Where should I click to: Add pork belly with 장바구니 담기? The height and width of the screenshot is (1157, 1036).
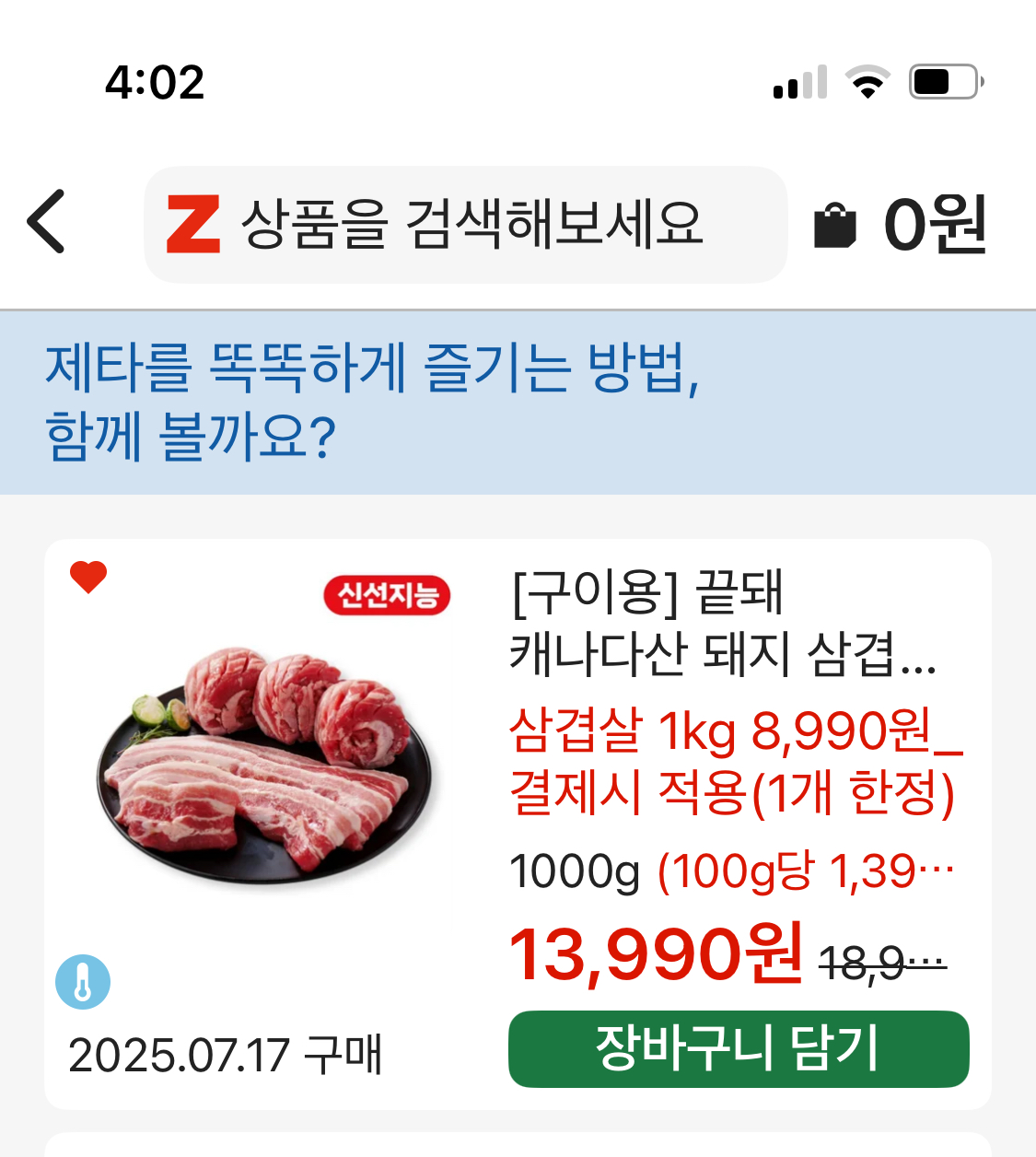pyautogui.click(x=738, y=1048)
